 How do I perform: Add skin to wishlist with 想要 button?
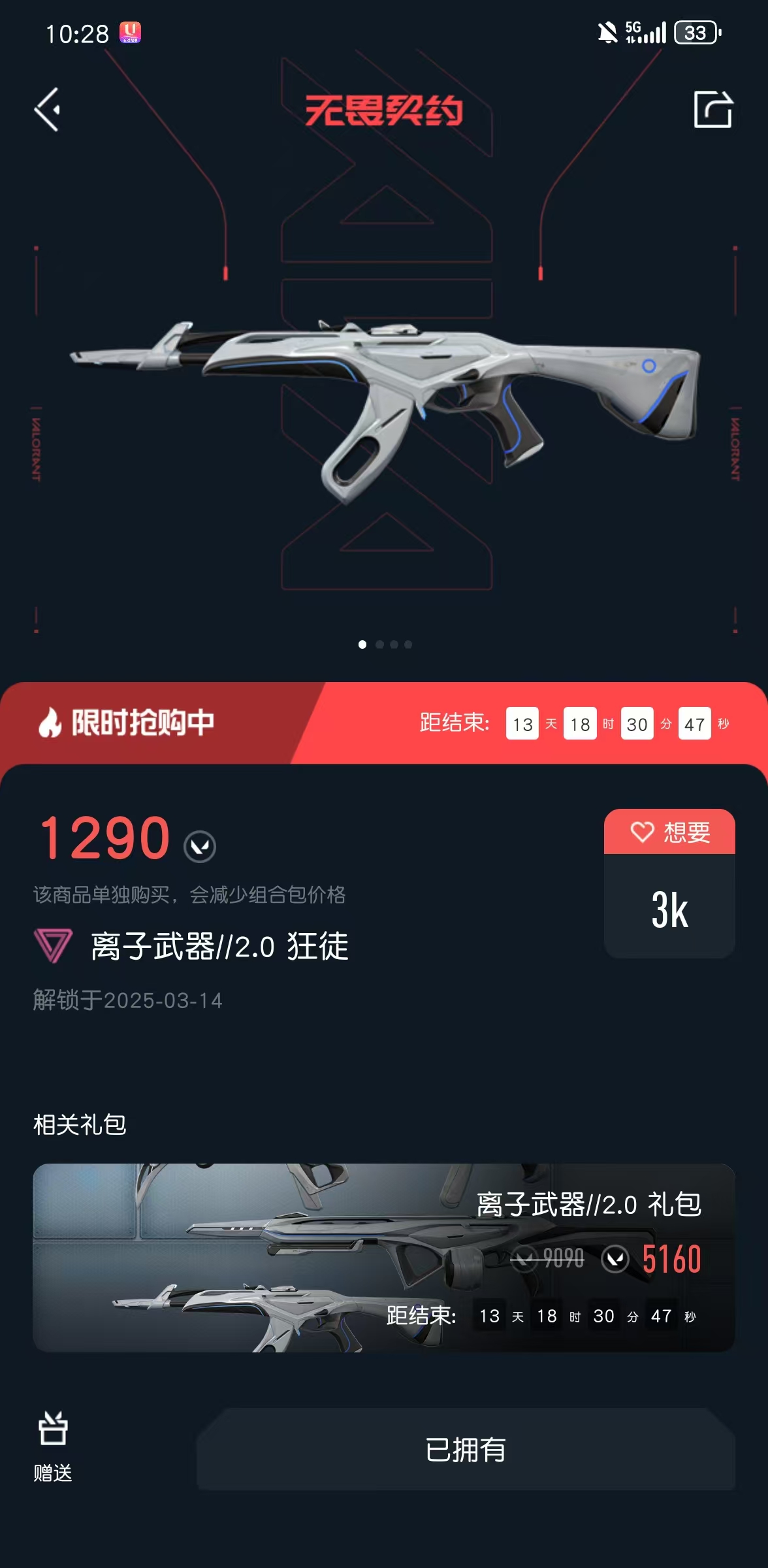(669, 832)
